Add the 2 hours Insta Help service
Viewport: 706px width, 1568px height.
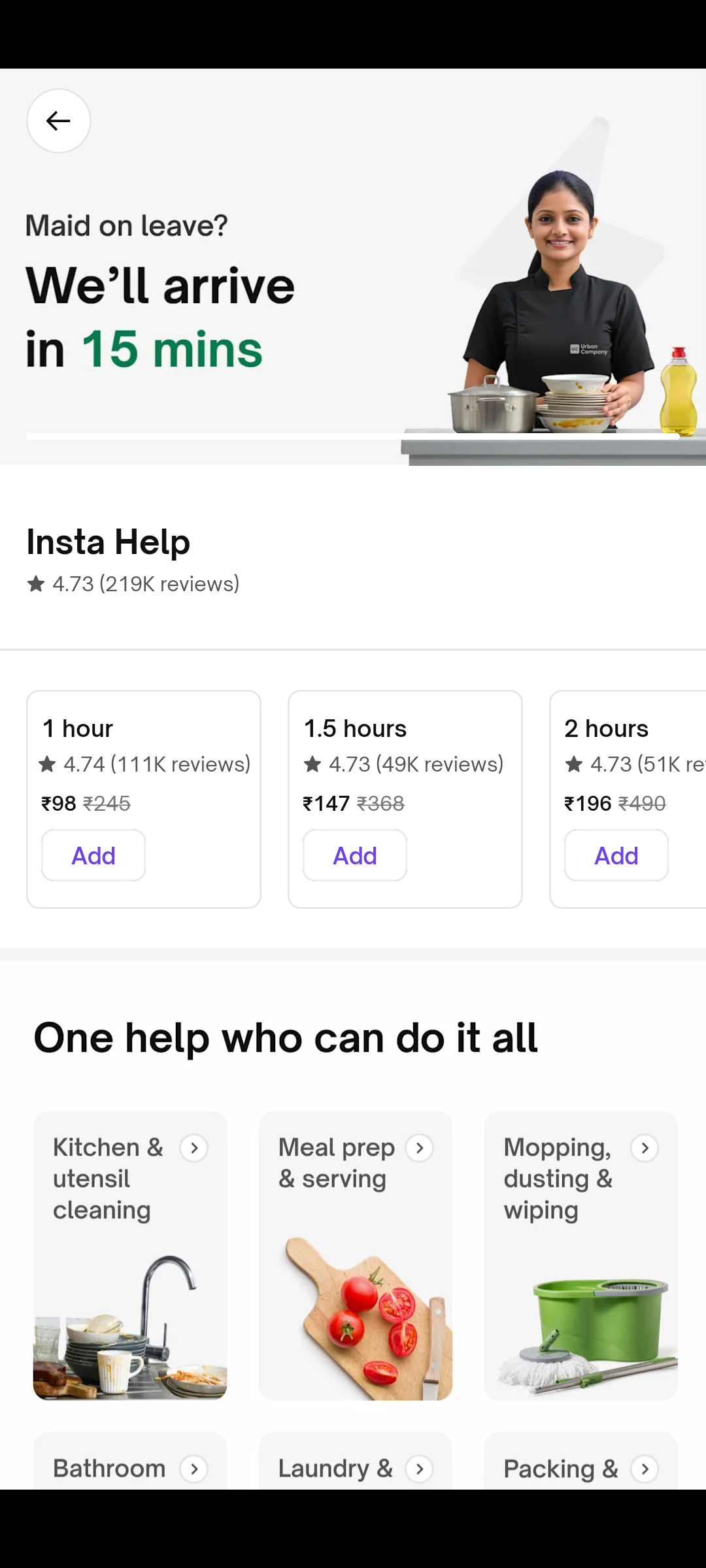click(x=616, y=855)
